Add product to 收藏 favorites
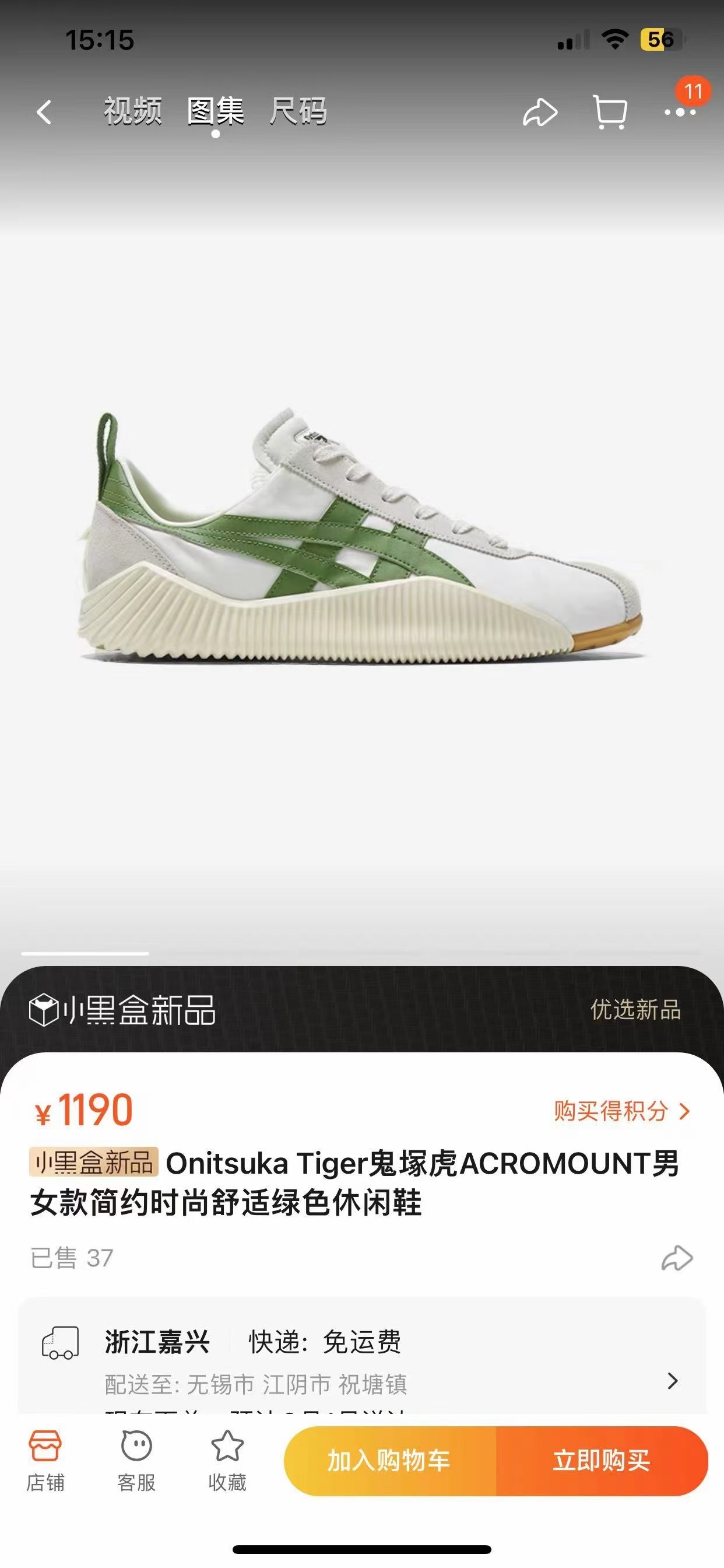This screenshot has width=724, height=1568. pyautogui.click(x=227, y=1460)
